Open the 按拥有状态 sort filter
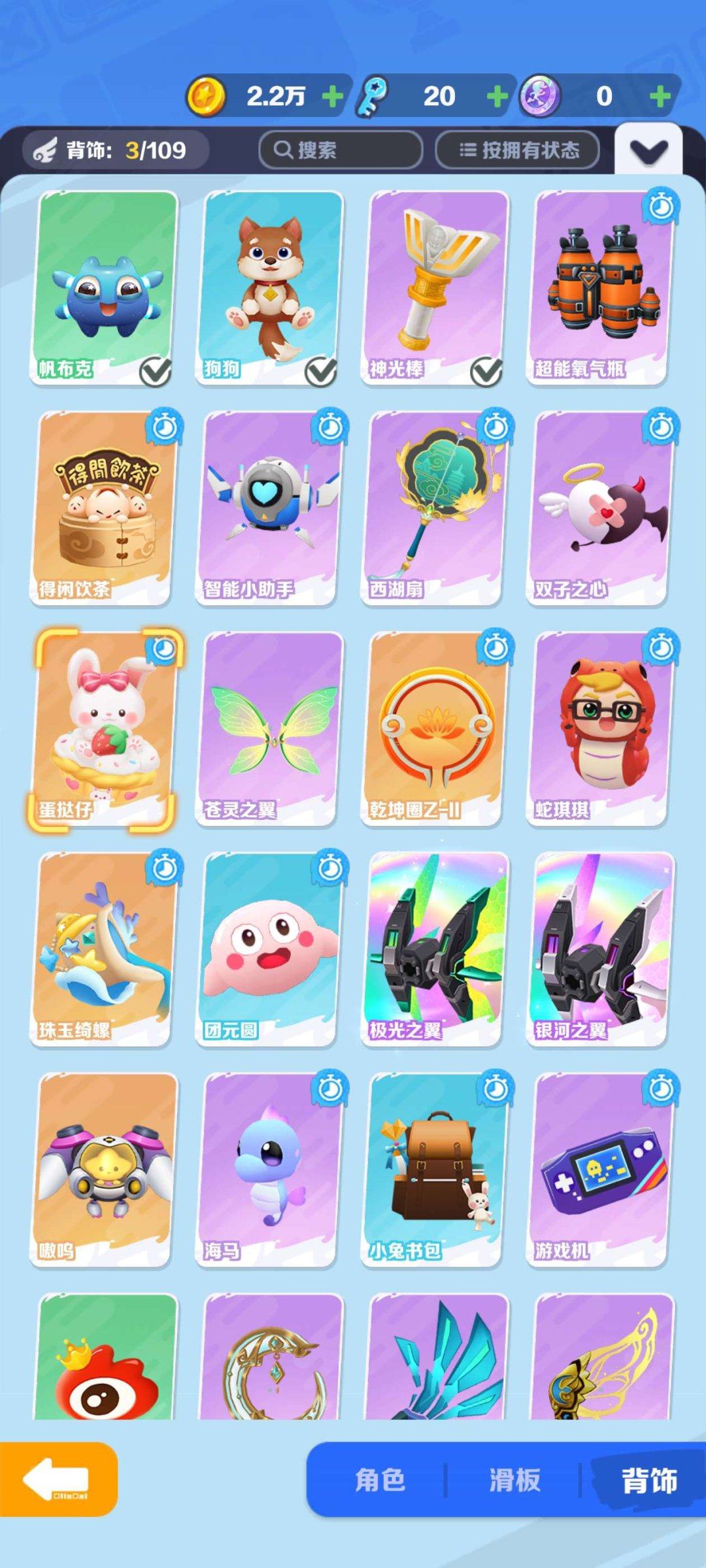The height and width of the screenshot is (1568, 706). click(x=518, y=150)
